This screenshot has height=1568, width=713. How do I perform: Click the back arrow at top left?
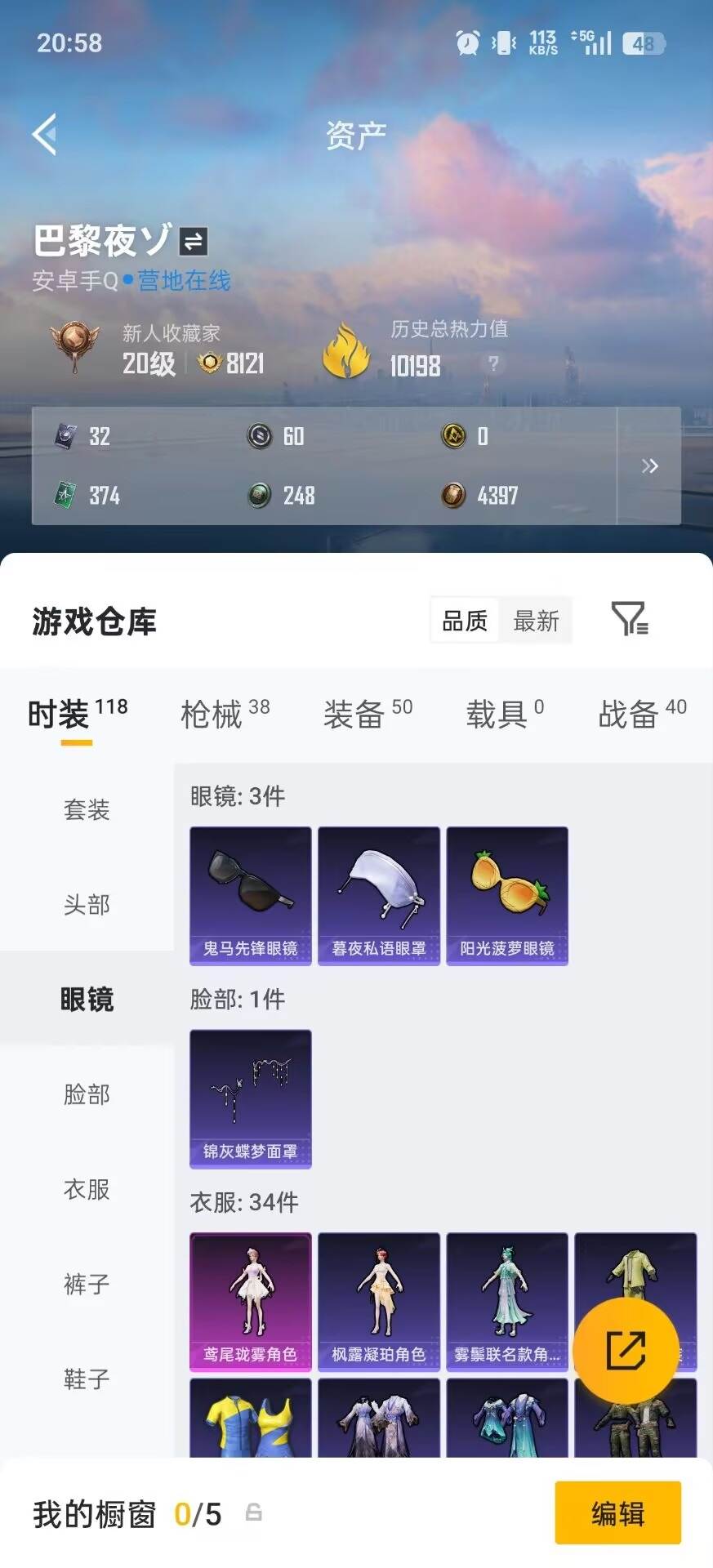[x=45, y=133]
